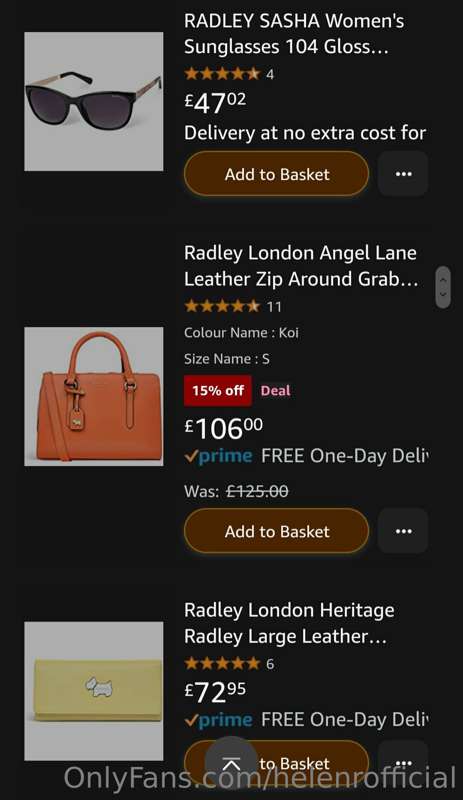Open more options for Heritage Radley purse

coord(403,763)
